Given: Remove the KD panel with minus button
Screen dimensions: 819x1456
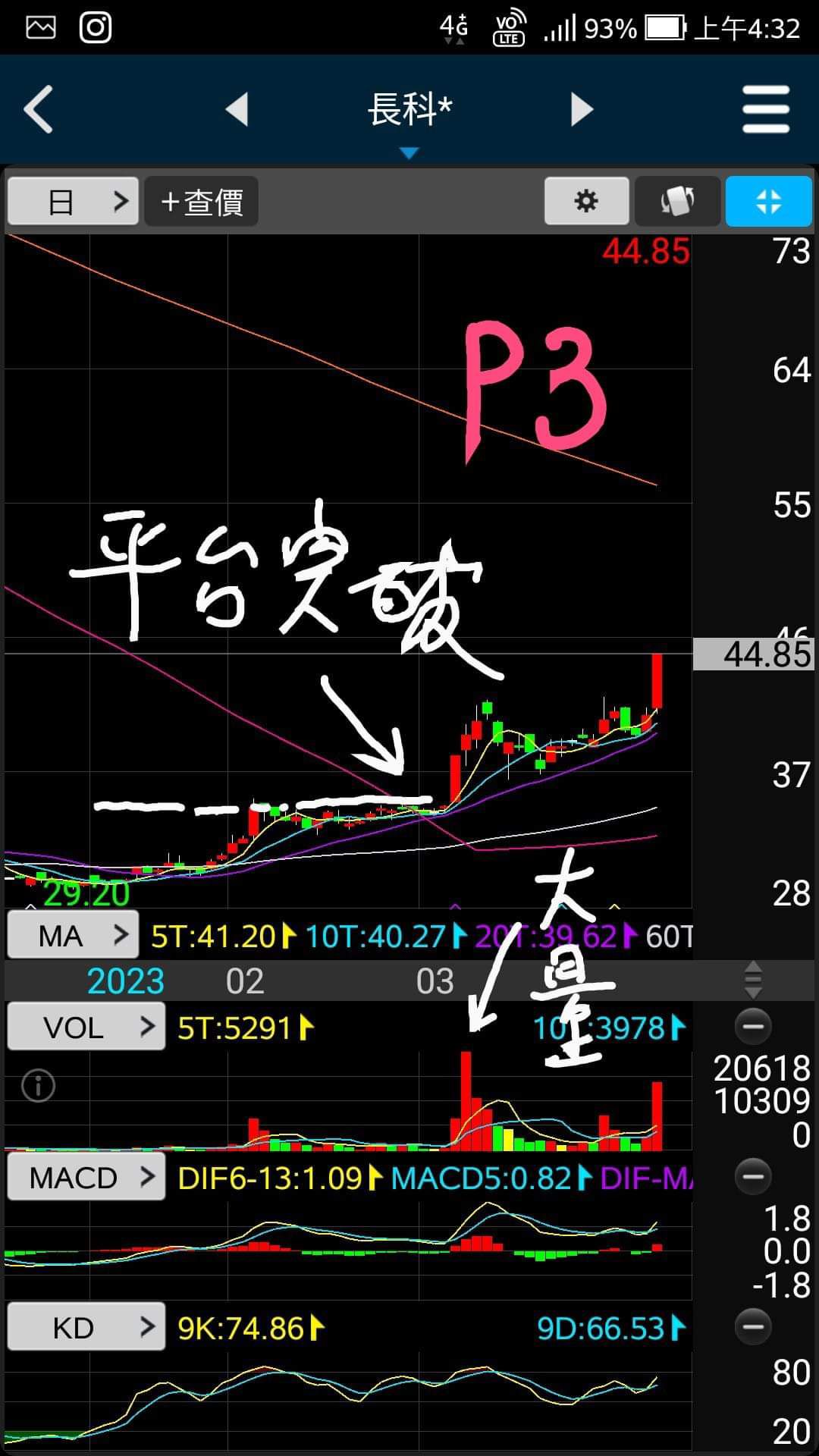Looking at the screenshot, I should [753, 1327].
